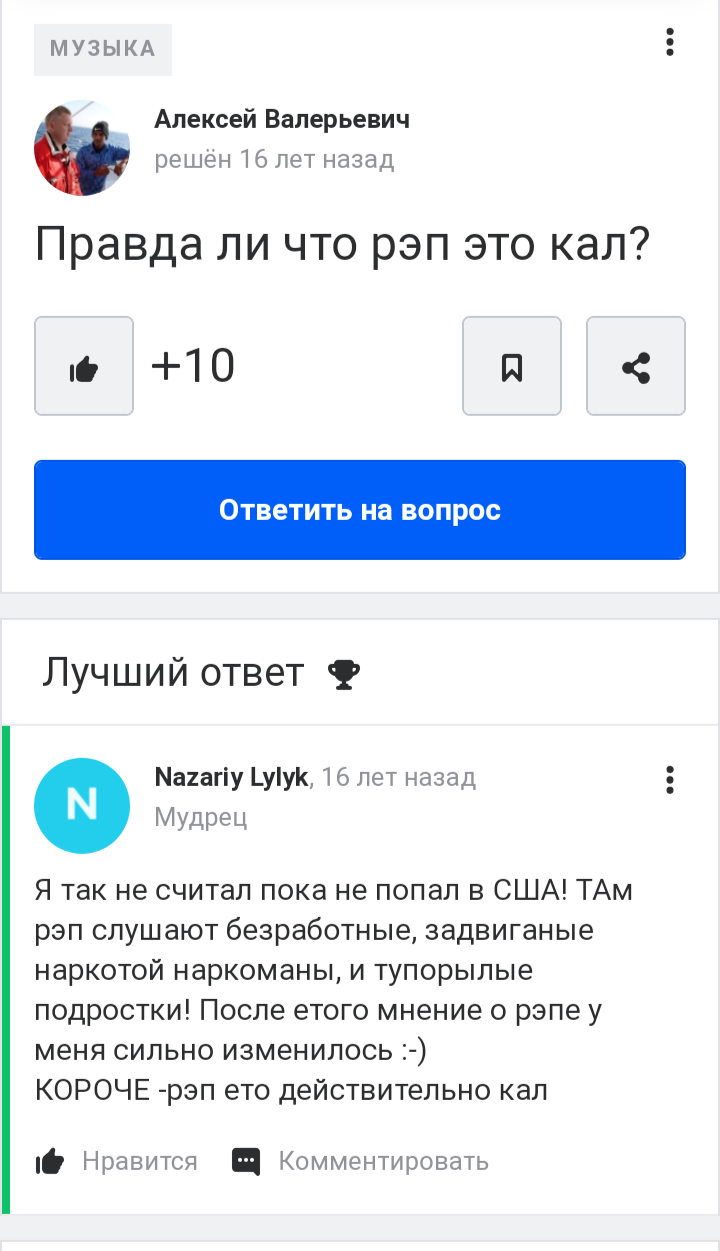Tap Комментировать under the best answer
The image size is (720, 1251).
360,1161
